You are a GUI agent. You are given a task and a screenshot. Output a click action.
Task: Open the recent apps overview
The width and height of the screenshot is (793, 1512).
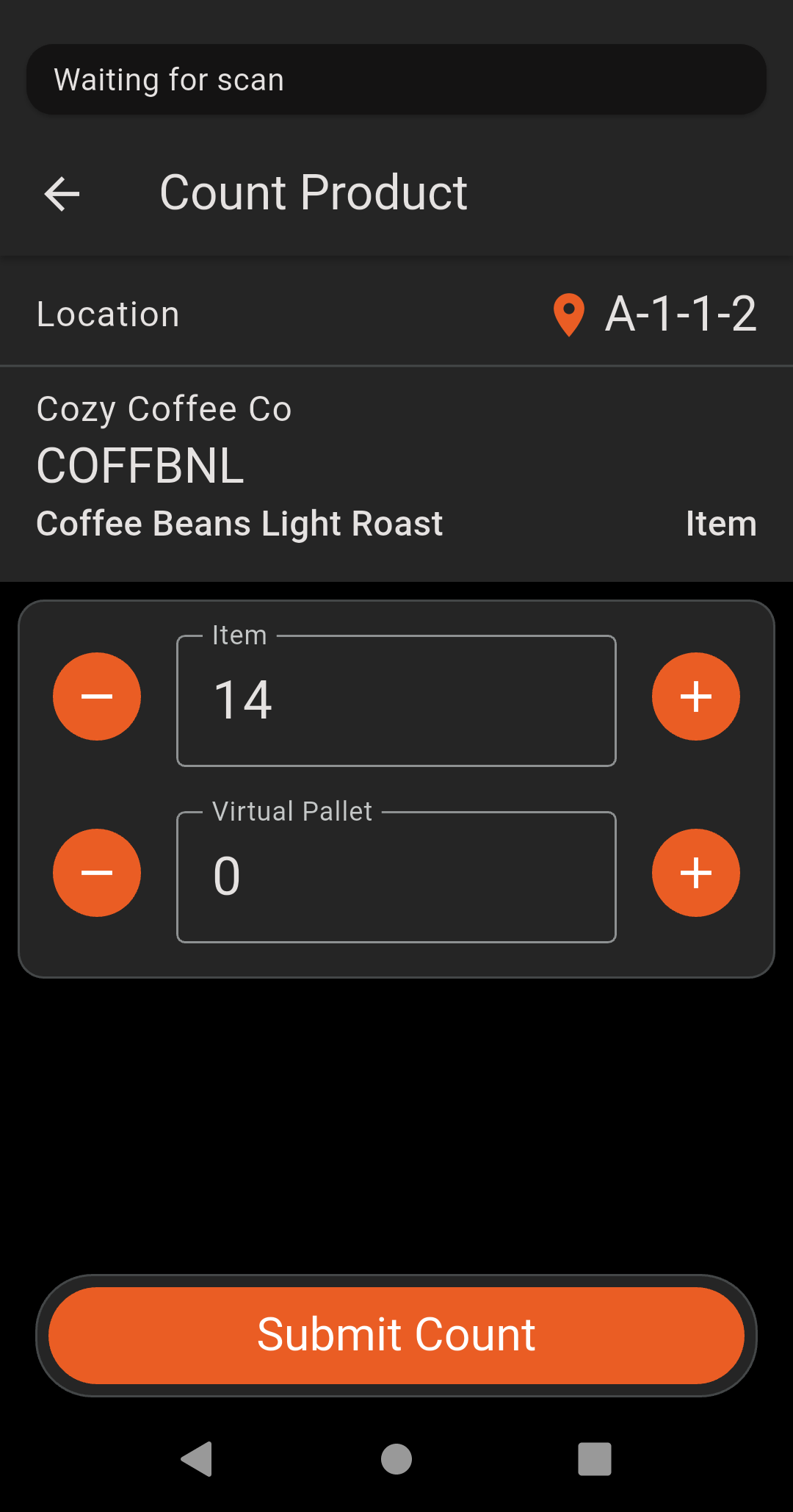(x=595, y=1459)
